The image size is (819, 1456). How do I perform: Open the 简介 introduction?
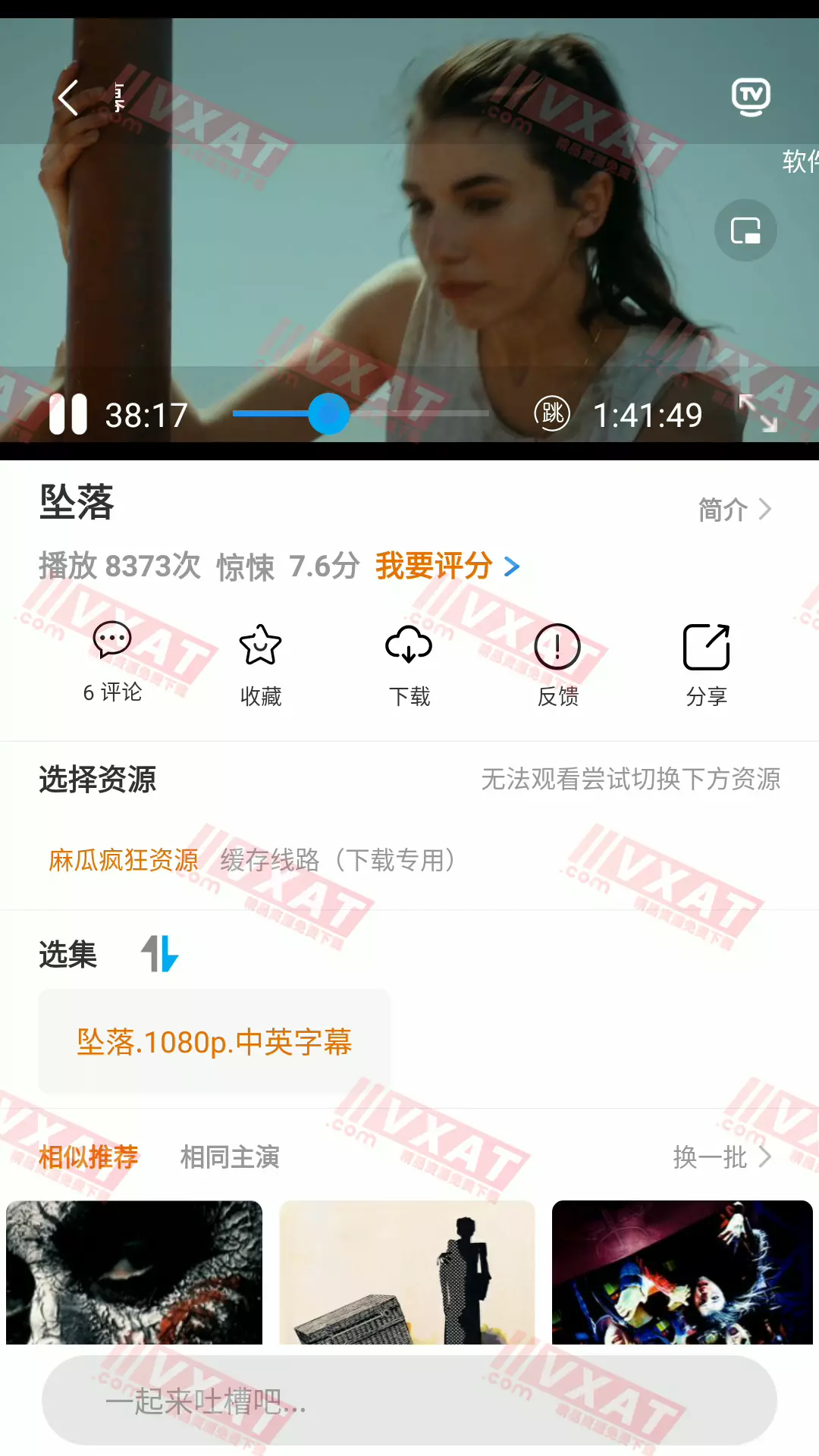[734, 510]
